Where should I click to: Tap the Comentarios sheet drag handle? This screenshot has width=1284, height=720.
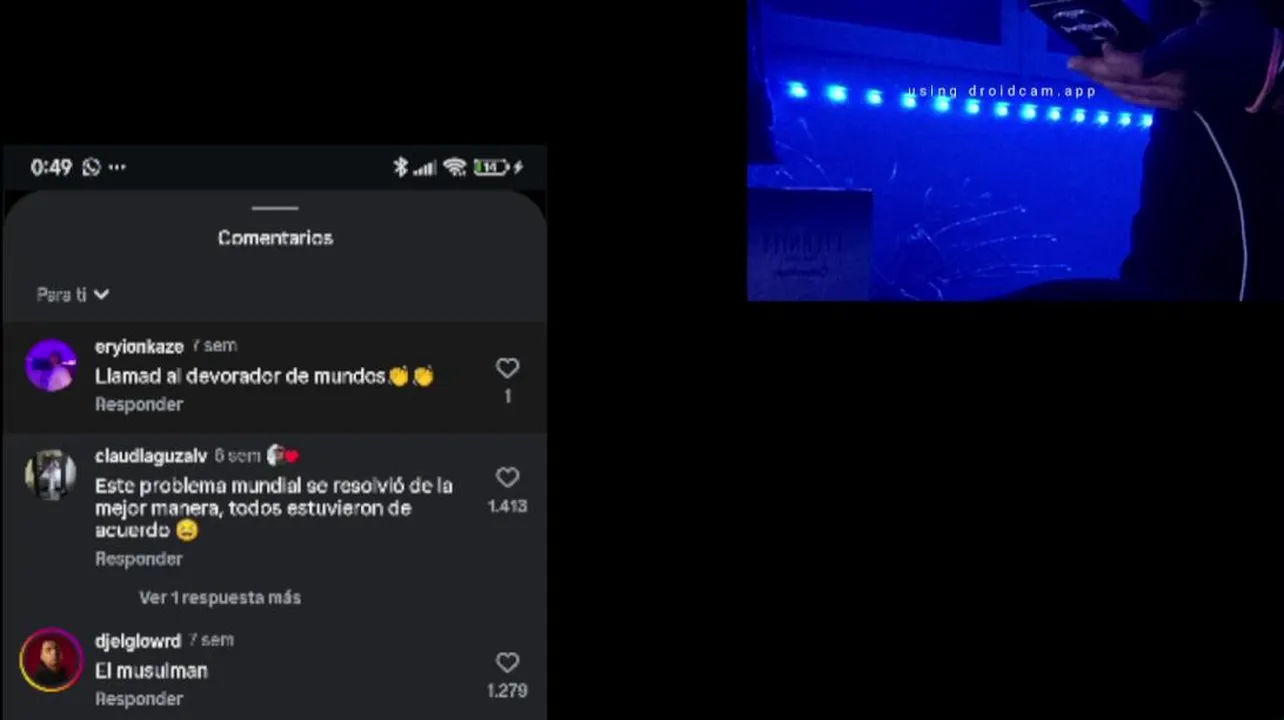[275, 209]
